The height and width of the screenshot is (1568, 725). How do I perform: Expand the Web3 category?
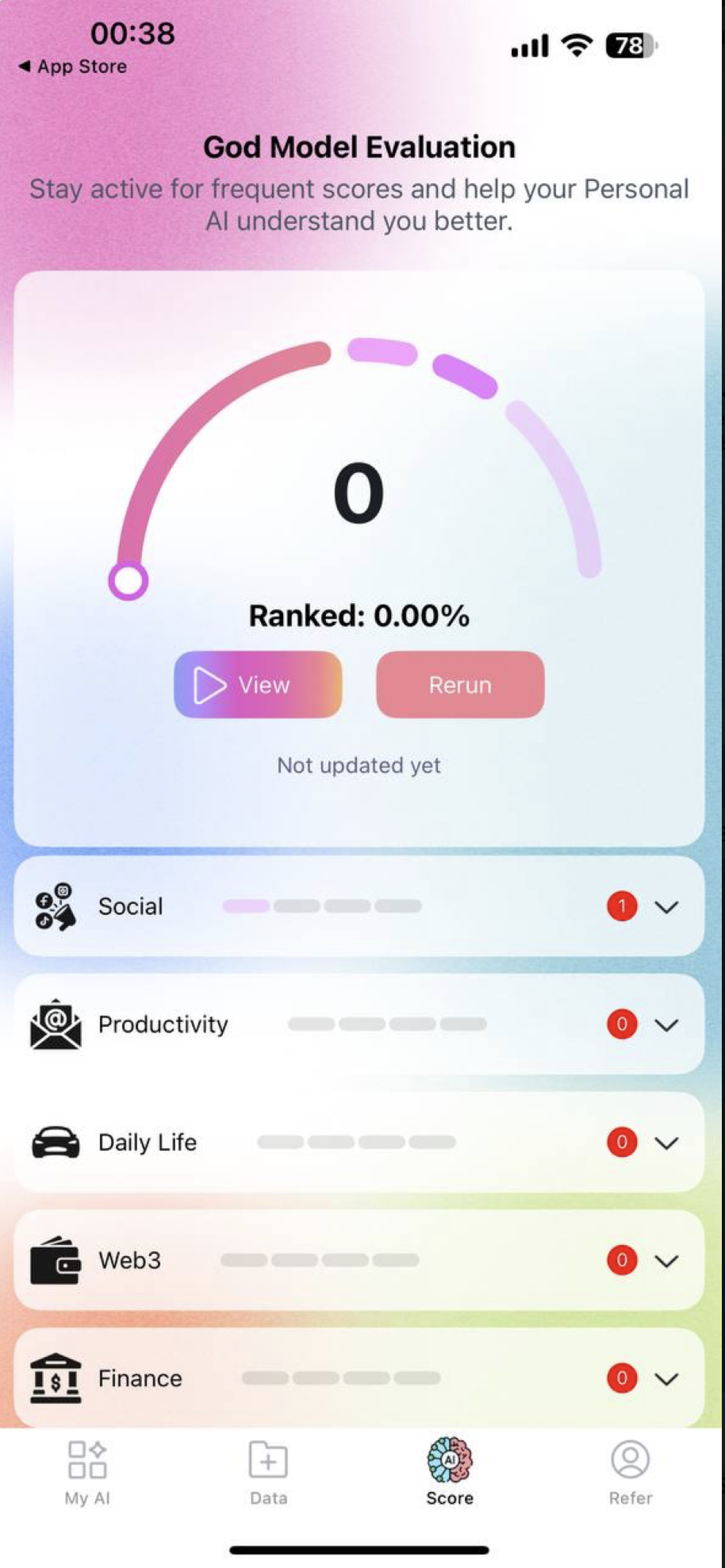pos(666,1260)
